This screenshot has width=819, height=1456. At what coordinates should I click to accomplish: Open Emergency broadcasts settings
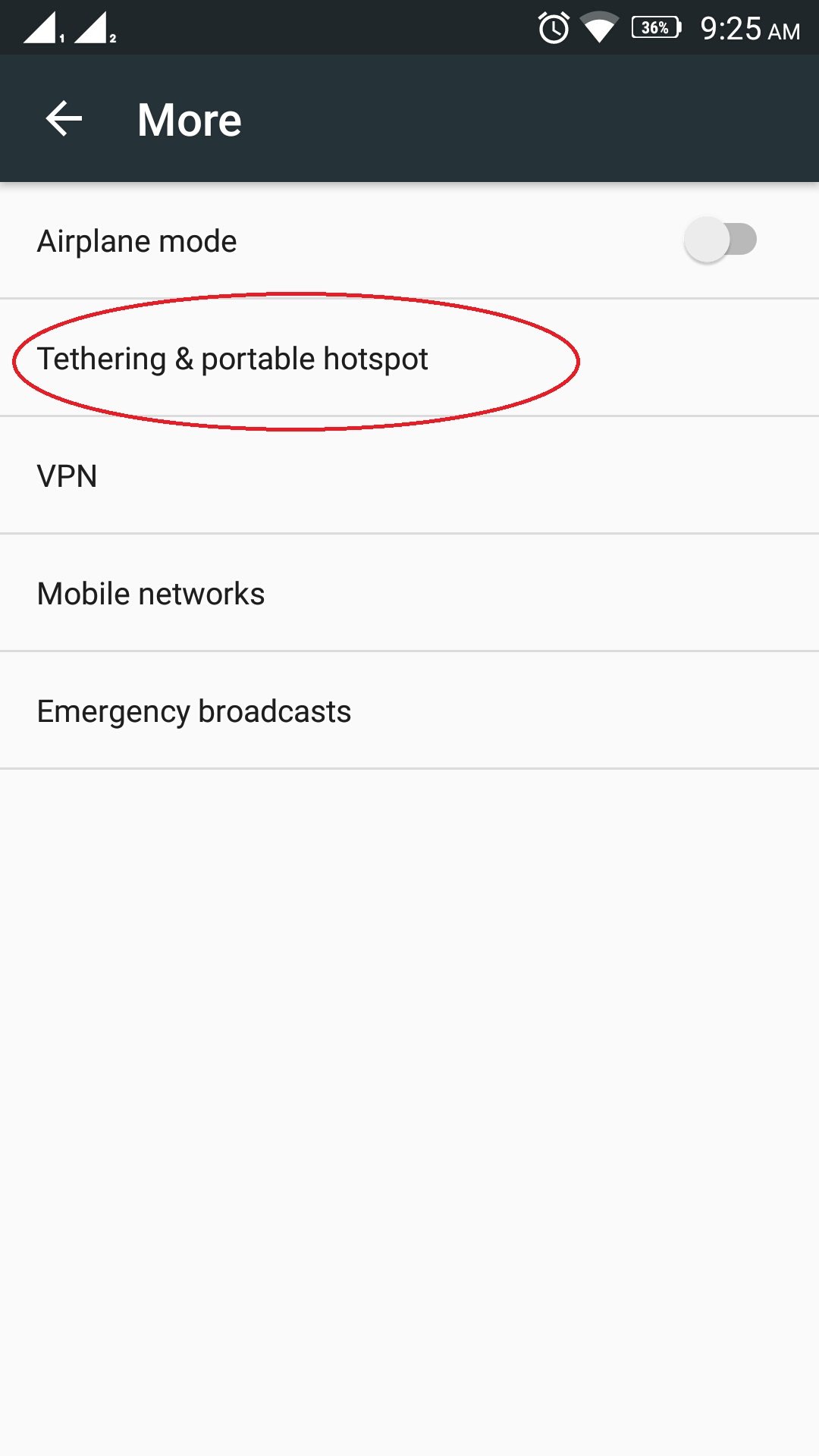409,711
